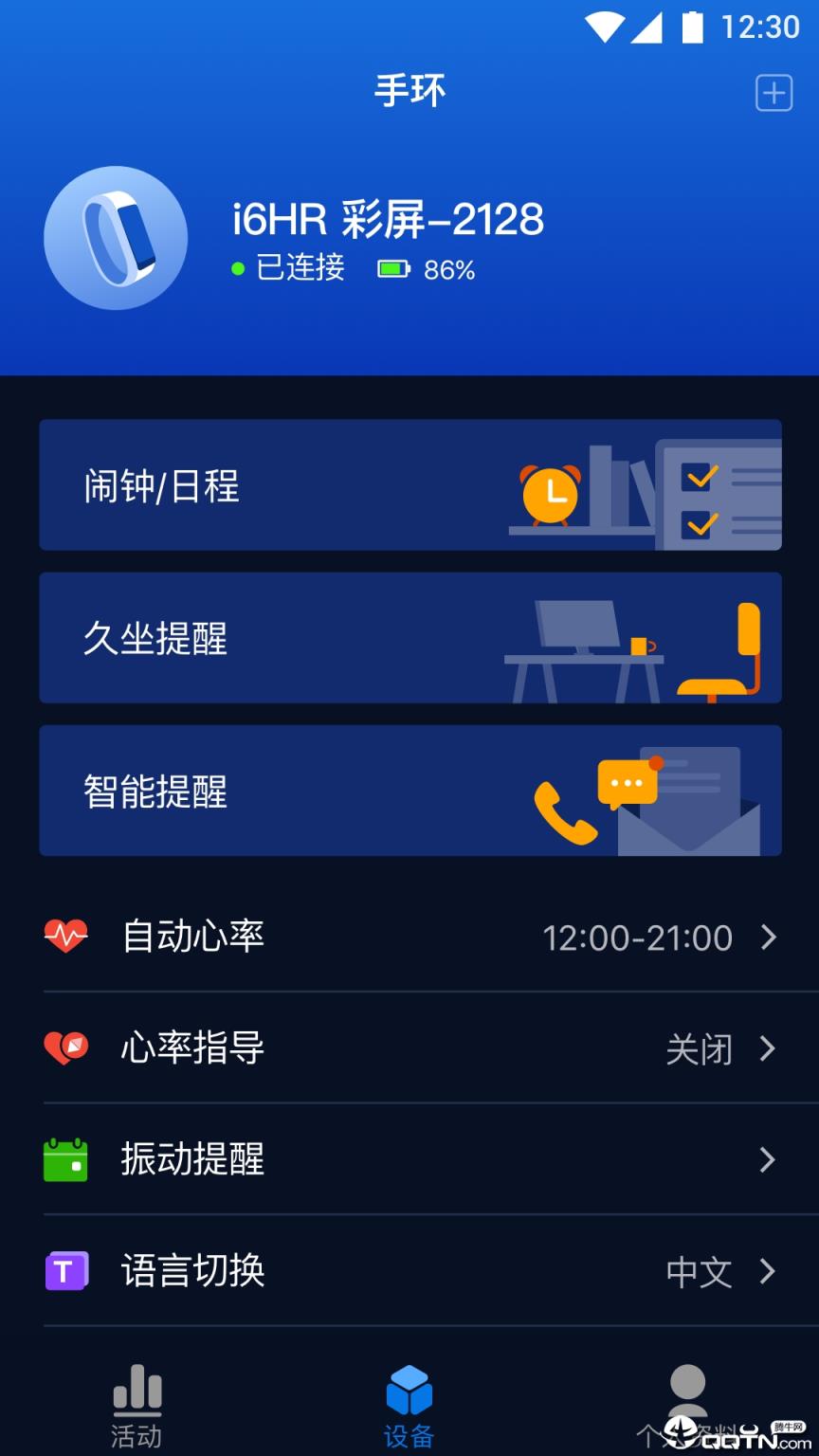This screenshot has width=819, height=1456.
Task: Tap the green calendar icon beside 振动提醒
Action: pos(66,1158)
